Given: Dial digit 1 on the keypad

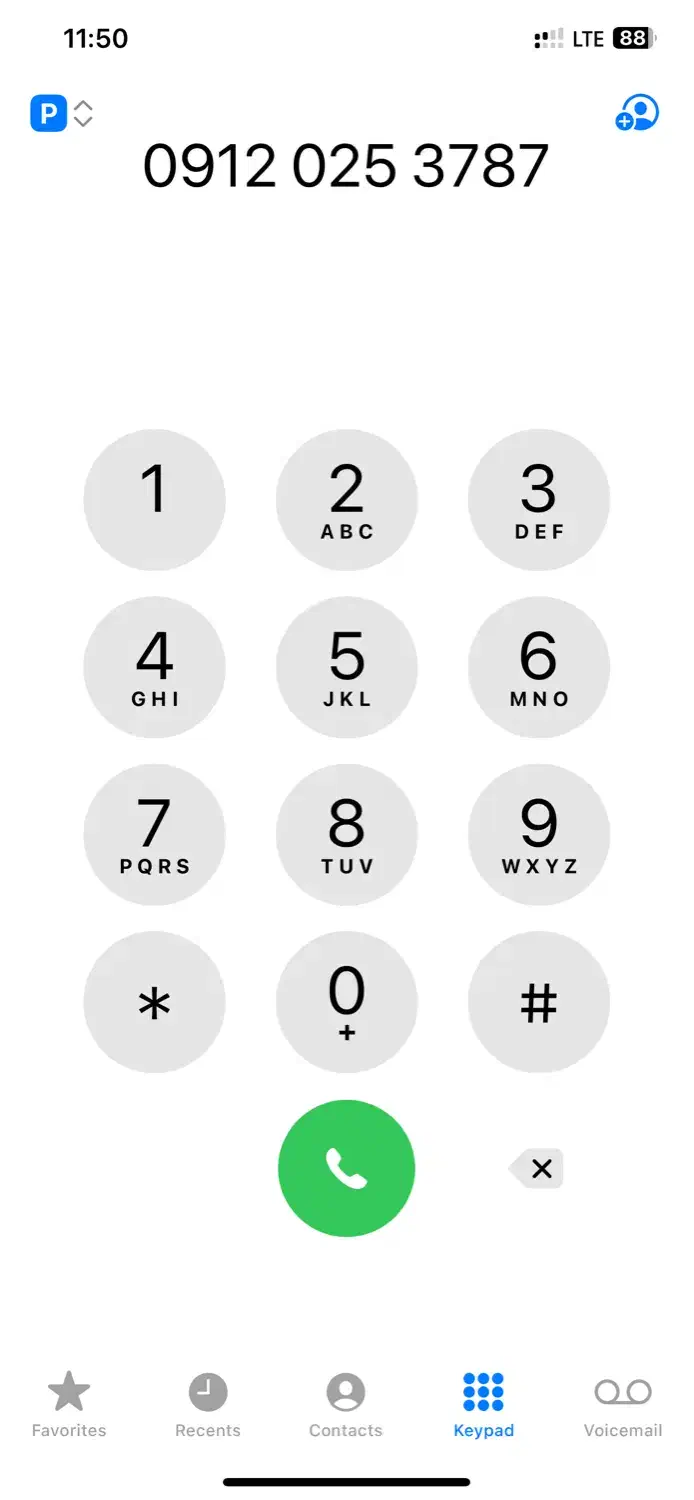Looking at the screenshot, I should (x=154, y=500).
